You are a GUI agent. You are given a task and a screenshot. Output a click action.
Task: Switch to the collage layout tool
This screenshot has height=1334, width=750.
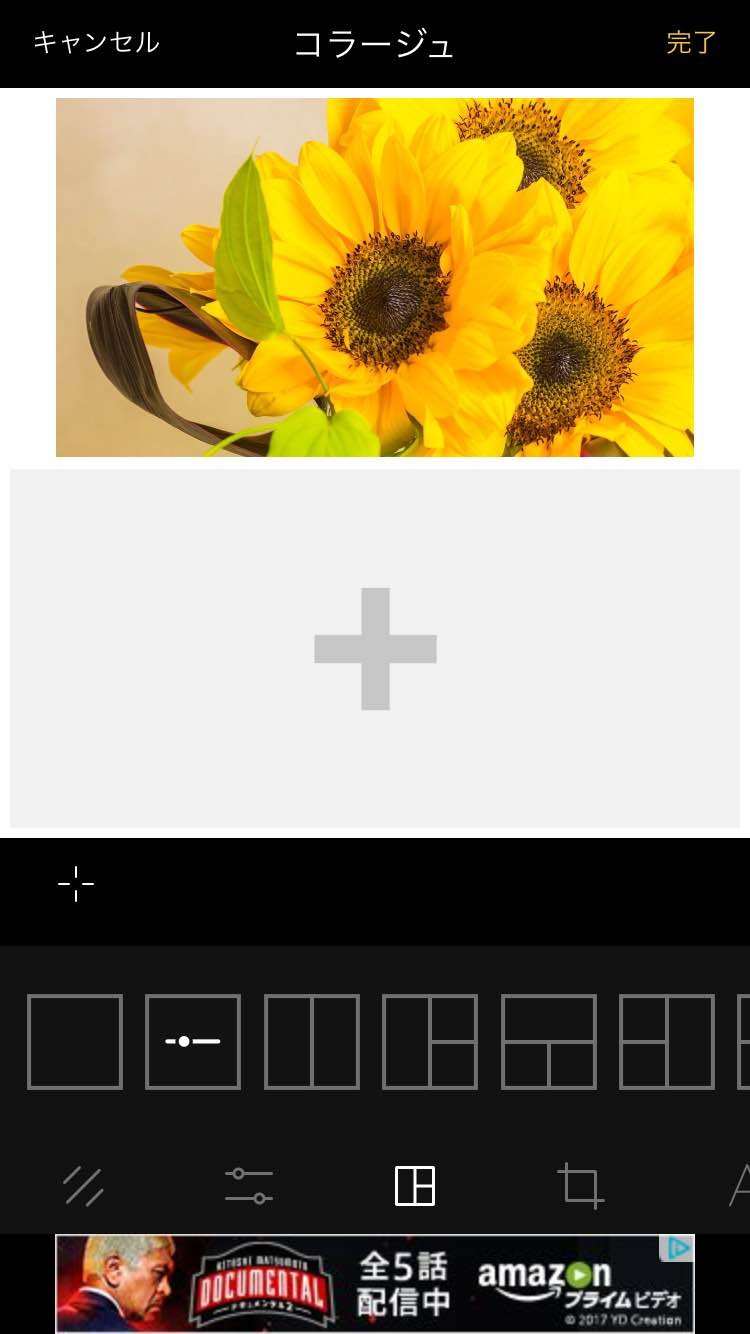(415, 1186)
